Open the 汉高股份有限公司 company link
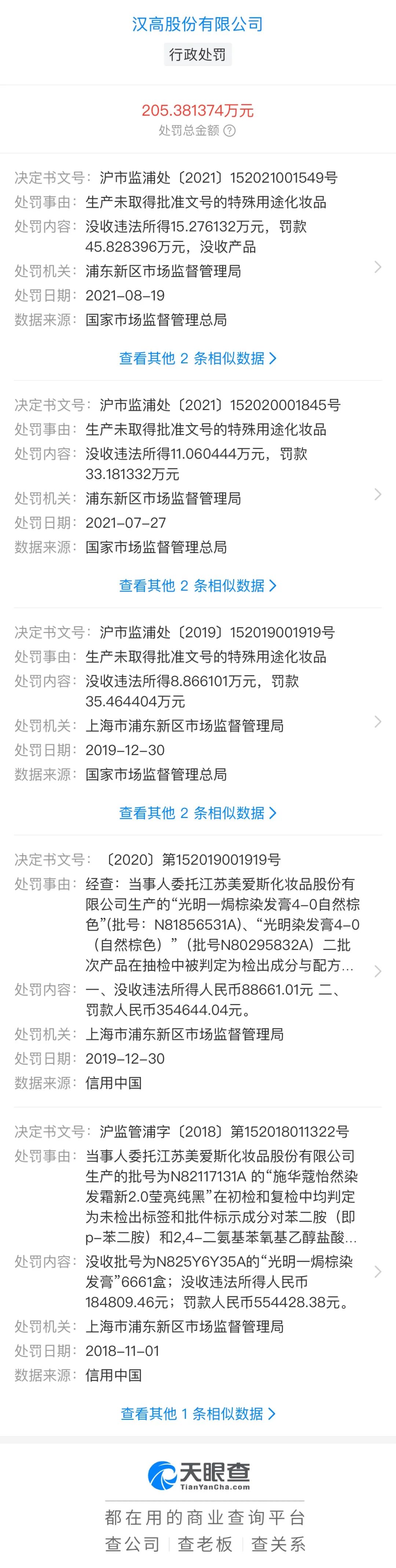Viewport: 396px width, 1568px height. [x=197, y=24]
